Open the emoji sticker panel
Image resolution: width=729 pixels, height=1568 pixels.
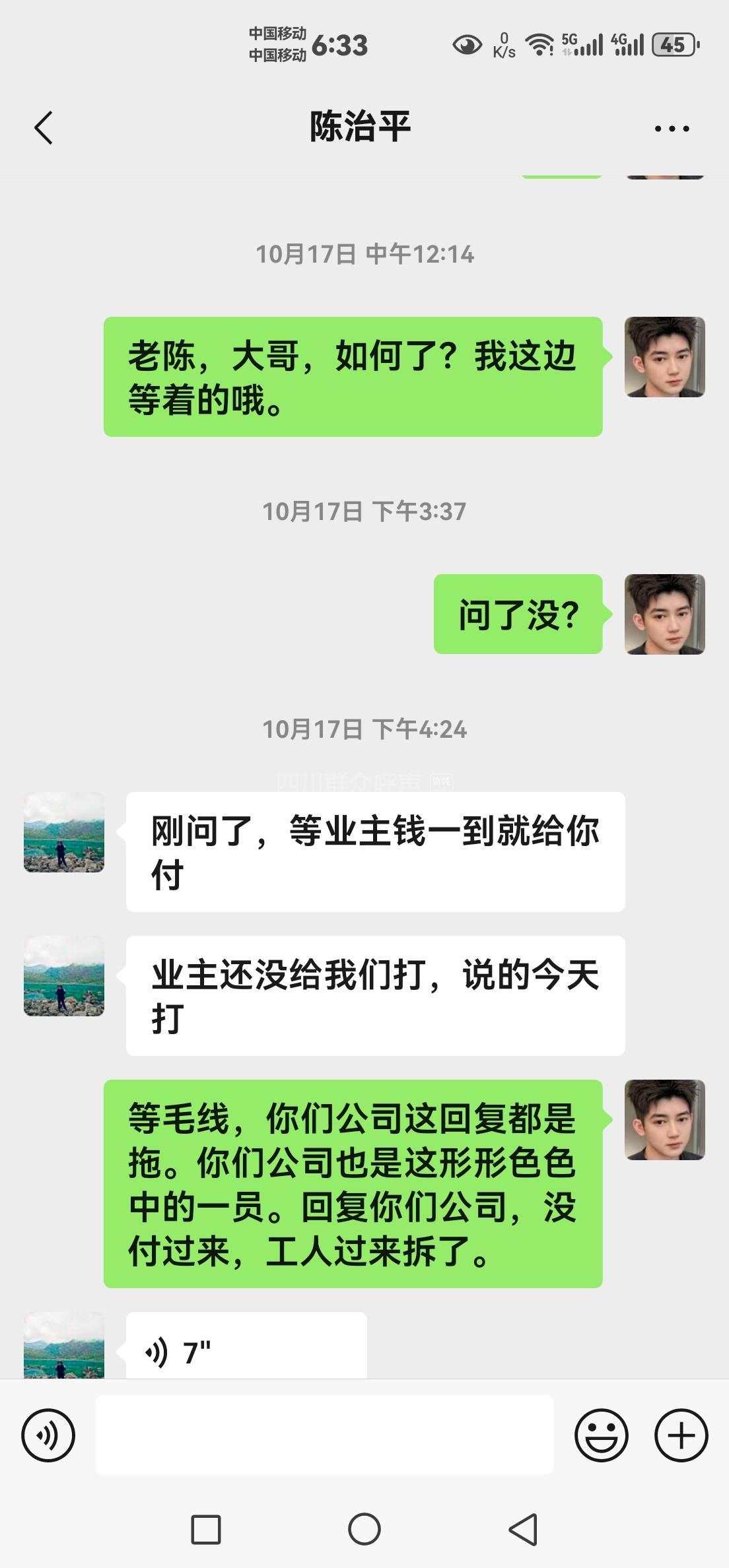point(601,1435)
